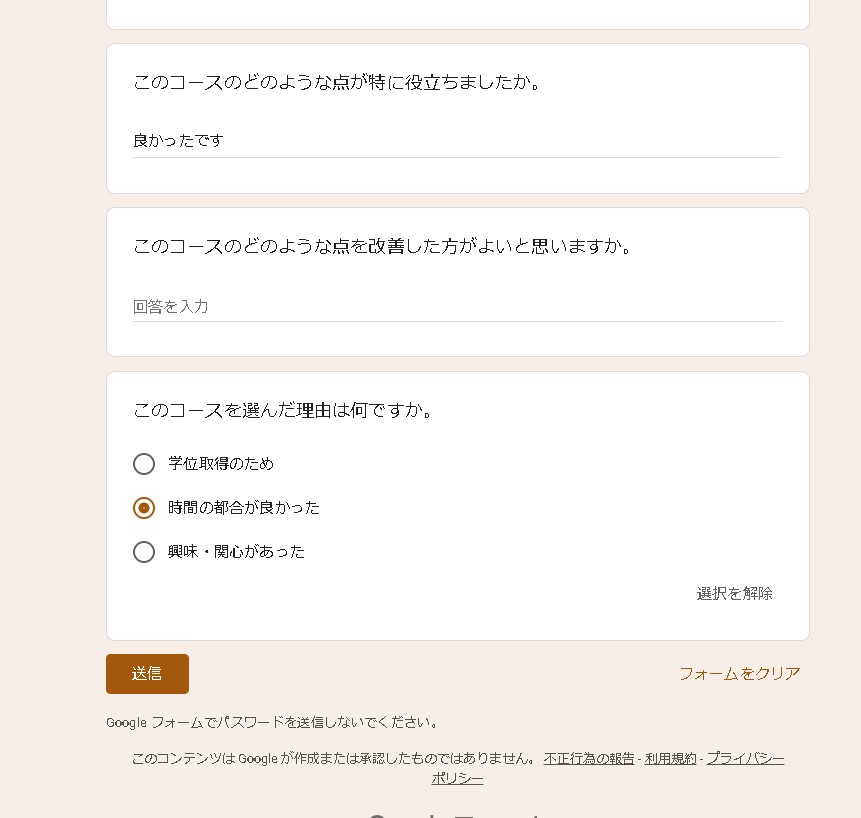Open the プライバシーポリシー link
The image size is (861, 818).
(x=745, y=759)
